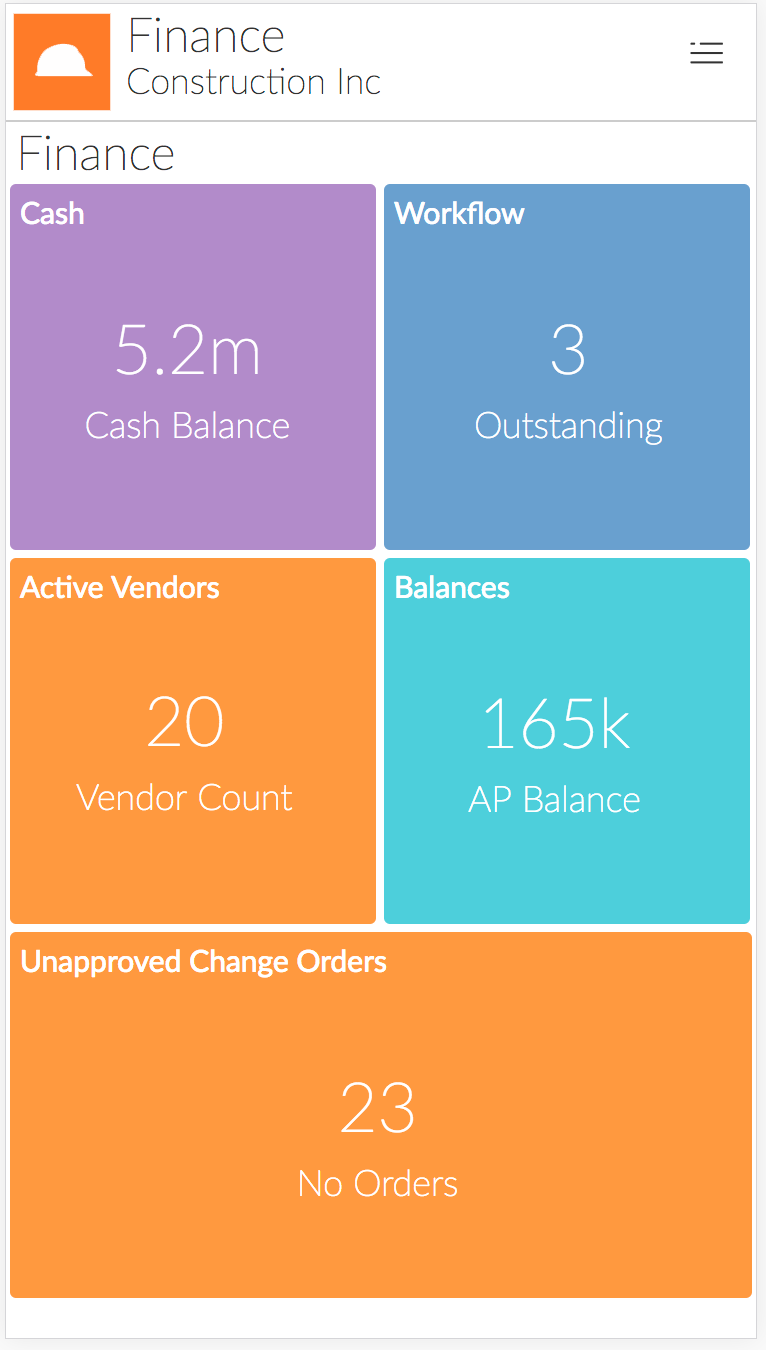This screenshot has width=766, height=1350.
Task: Select the Active Vendors card
Action: pyautogui.click(x=192, y=741)
